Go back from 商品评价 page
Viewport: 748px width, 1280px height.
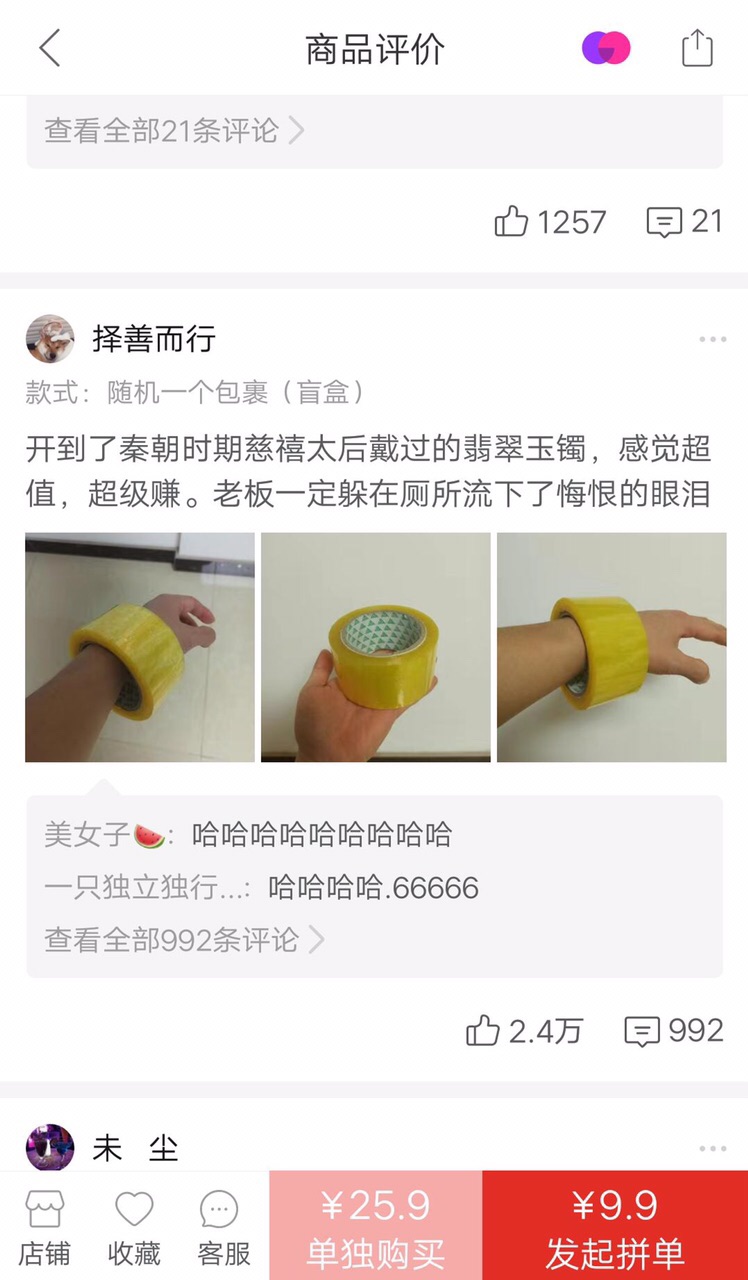(x=49, y=48)
